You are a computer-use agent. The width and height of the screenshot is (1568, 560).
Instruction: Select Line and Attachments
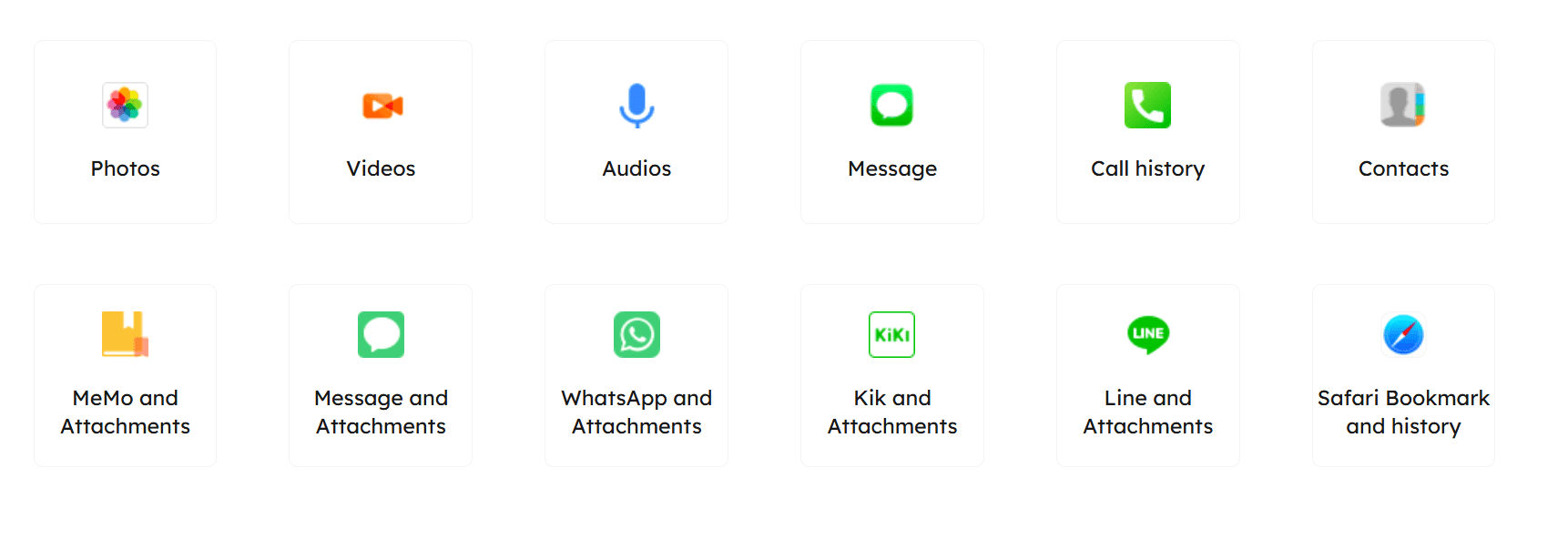pyautogui.click(x=1147, y=375)
